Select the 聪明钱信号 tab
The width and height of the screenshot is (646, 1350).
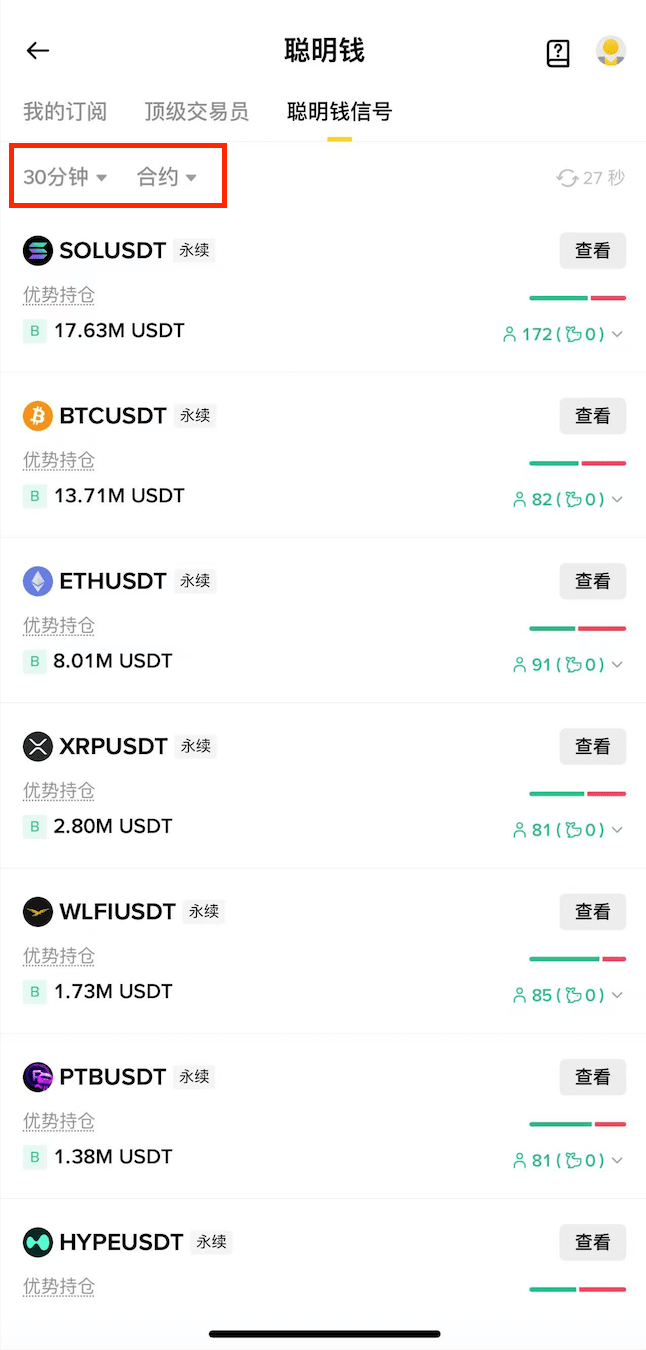tap(339, 112)
